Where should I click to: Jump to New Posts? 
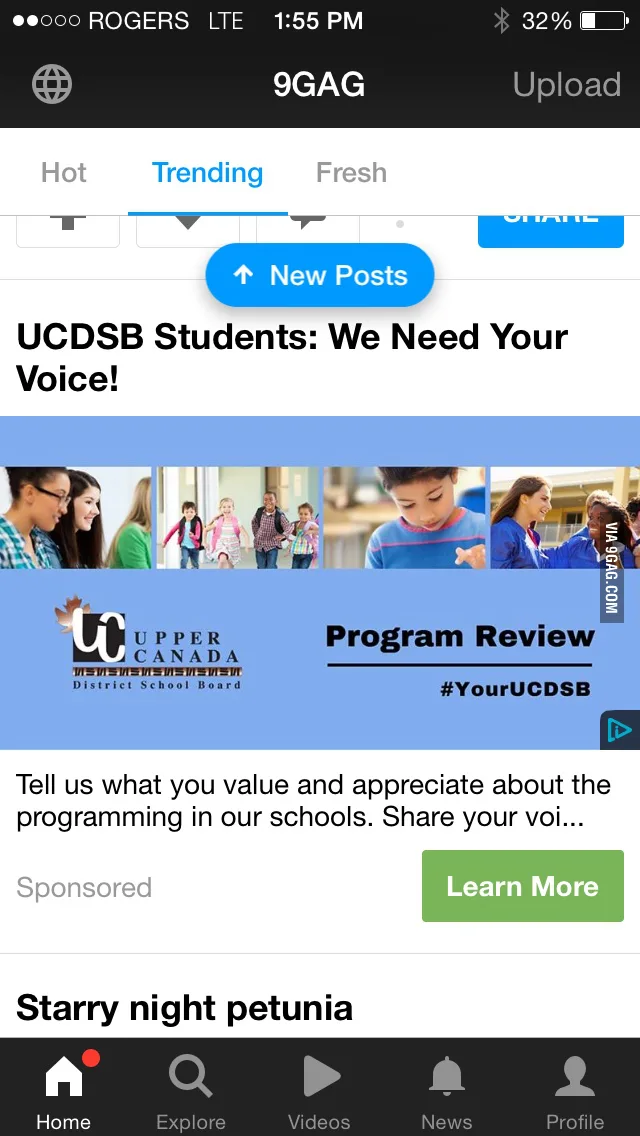(320, 275)
